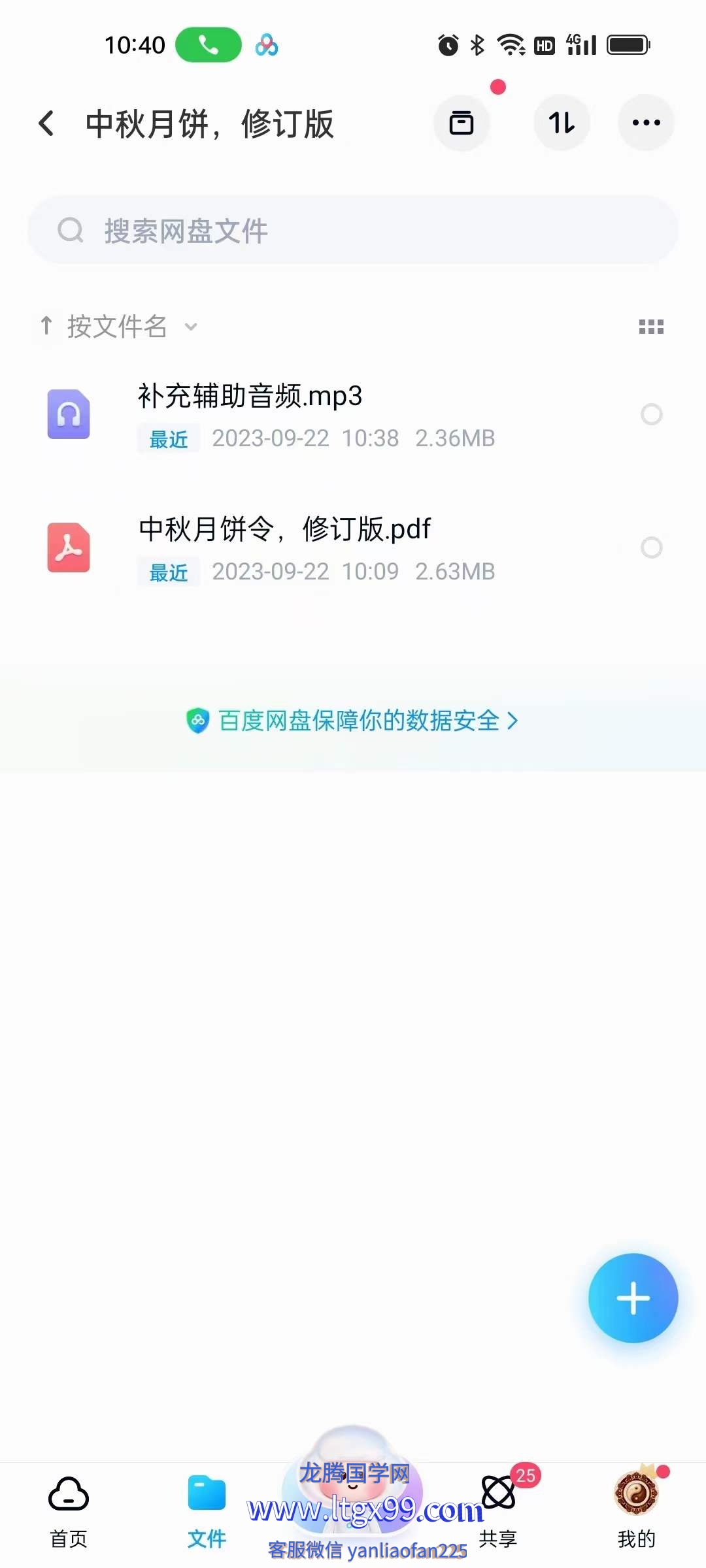The width and height of the screenshot is (706, 1568).
Task: Open the transfer list icon
Action: tap(462, 123)
